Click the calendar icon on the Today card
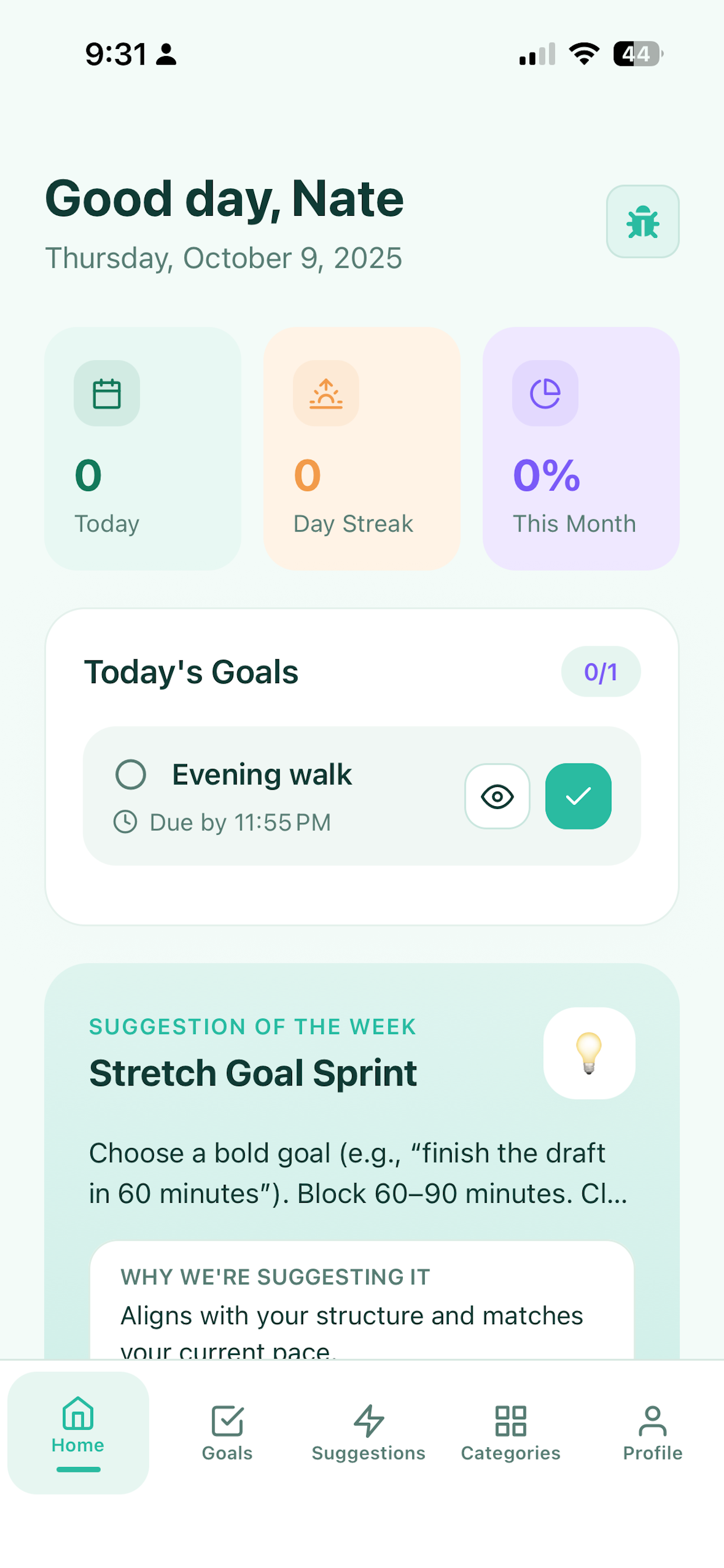 point(107,393)
